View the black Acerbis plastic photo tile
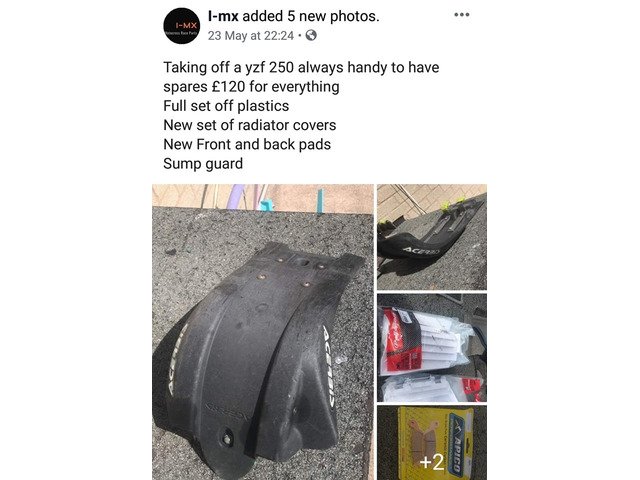This screenshot has height=480, width=640. [431, 237]
